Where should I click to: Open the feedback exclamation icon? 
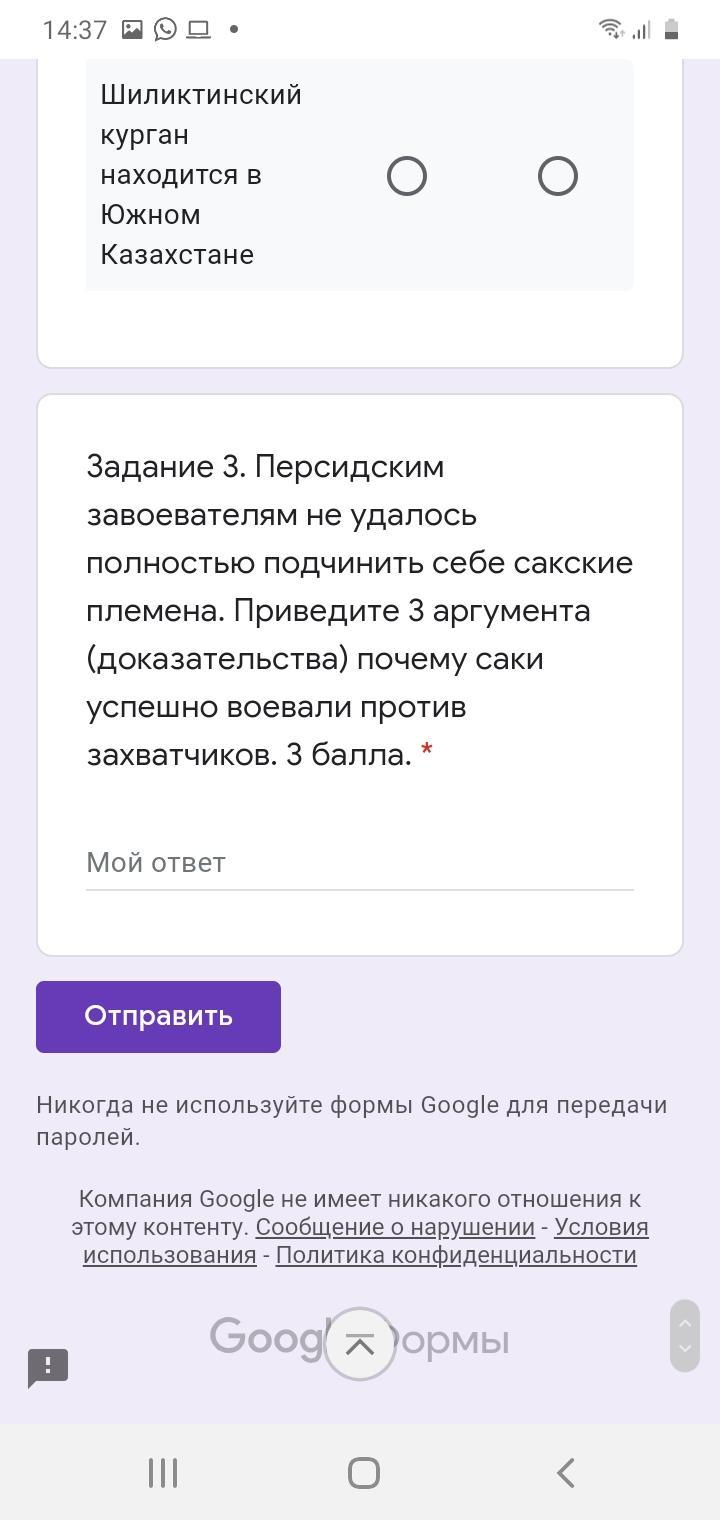pyautogui.click(x=48, y=1367)
